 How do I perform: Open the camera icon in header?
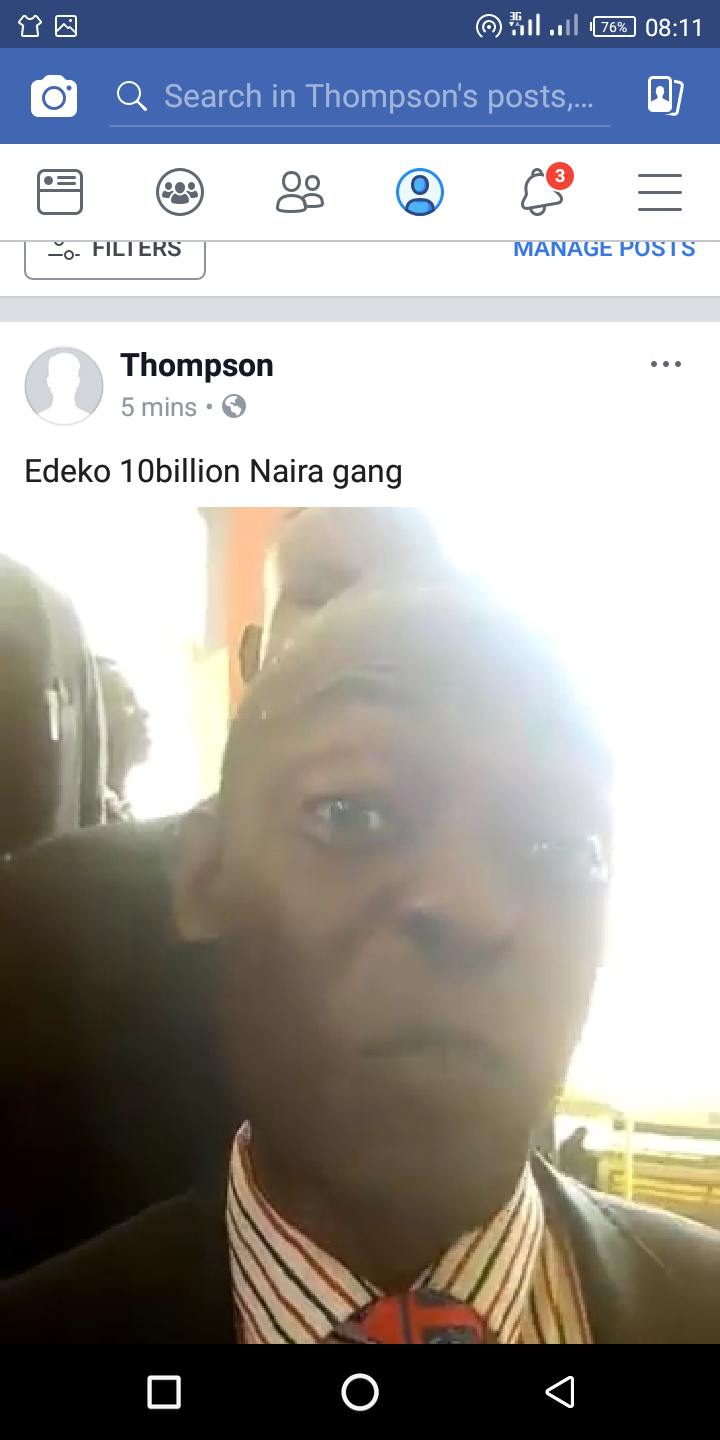click(54, 96)
